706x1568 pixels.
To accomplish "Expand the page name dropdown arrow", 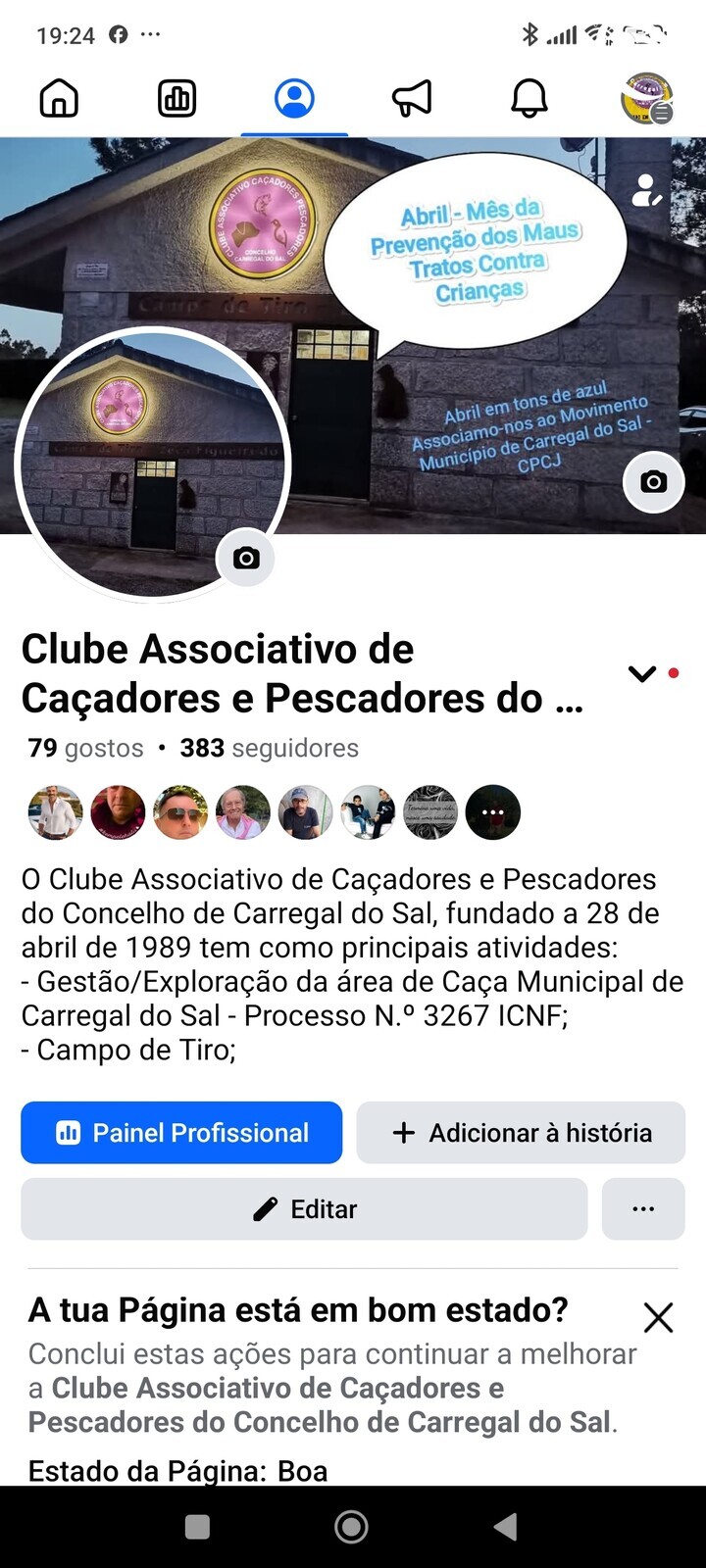I will 642,673.
